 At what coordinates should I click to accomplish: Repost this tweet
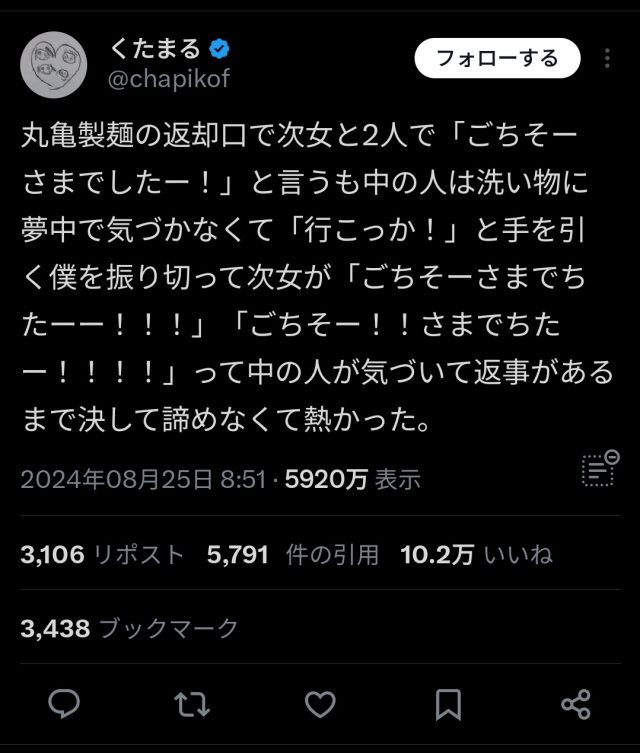[192, 704]
